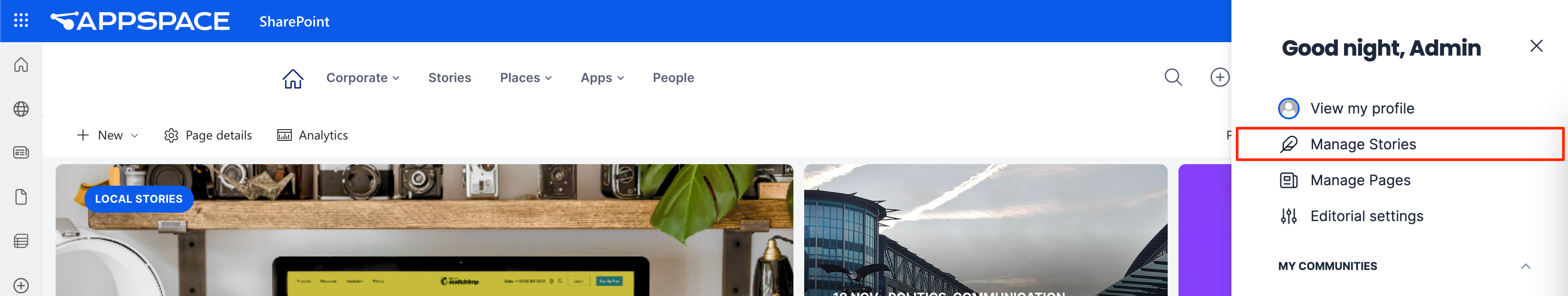1568x296 pixels.
Task: Go to the home navigation icon
Action: pos(293,78)
